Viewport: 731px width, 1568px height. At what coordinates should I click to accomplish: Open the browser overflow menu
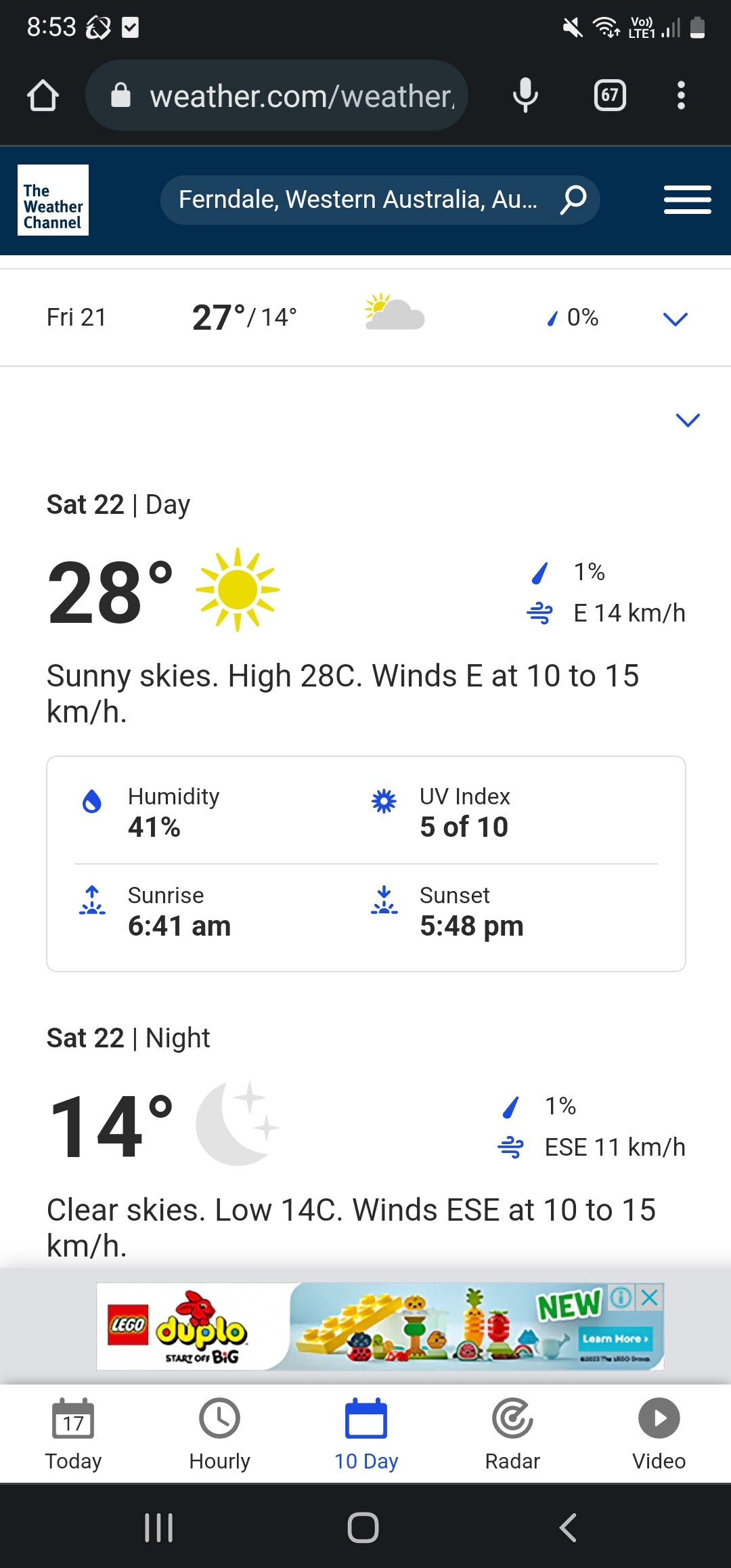click(x=681, y=95)
